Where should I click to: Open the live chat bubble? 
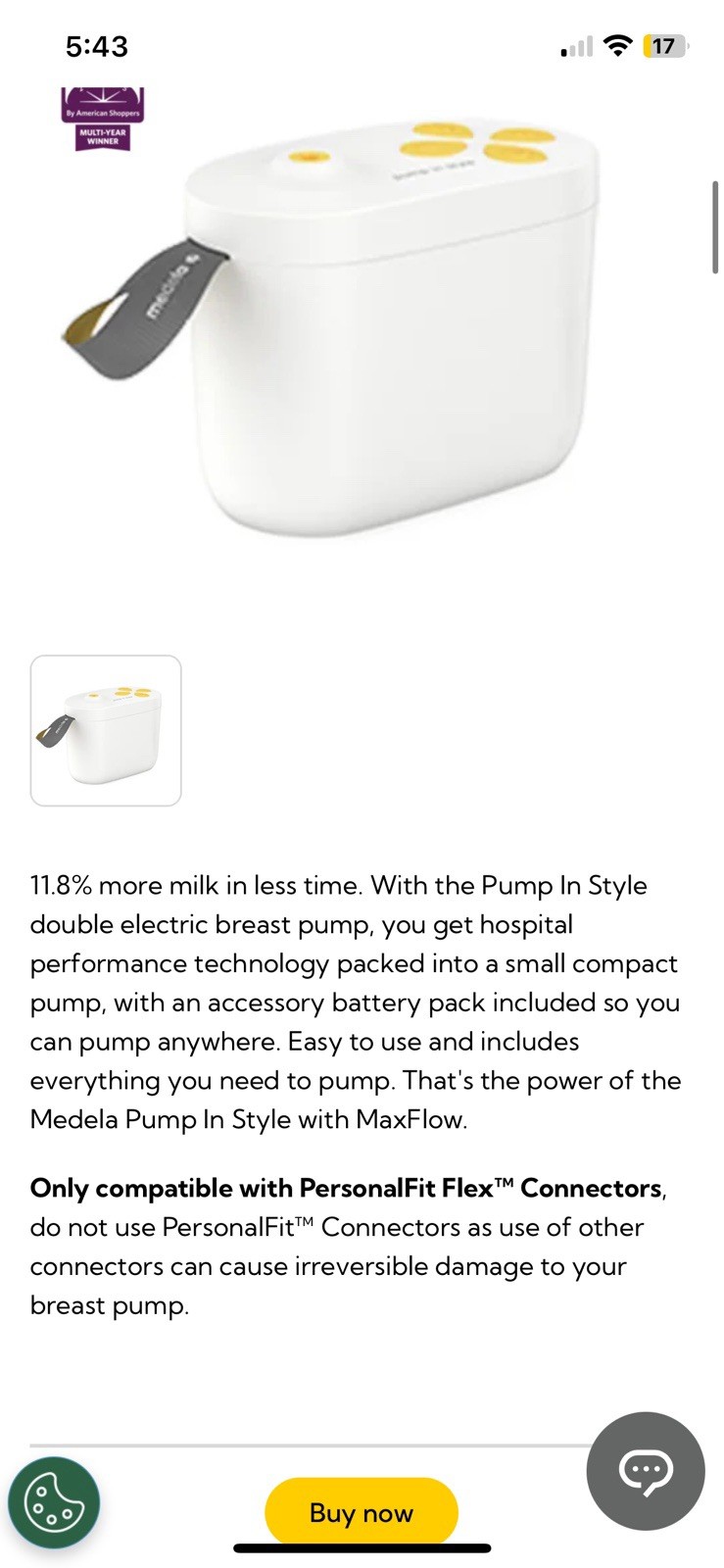[x=645, y=1470]
